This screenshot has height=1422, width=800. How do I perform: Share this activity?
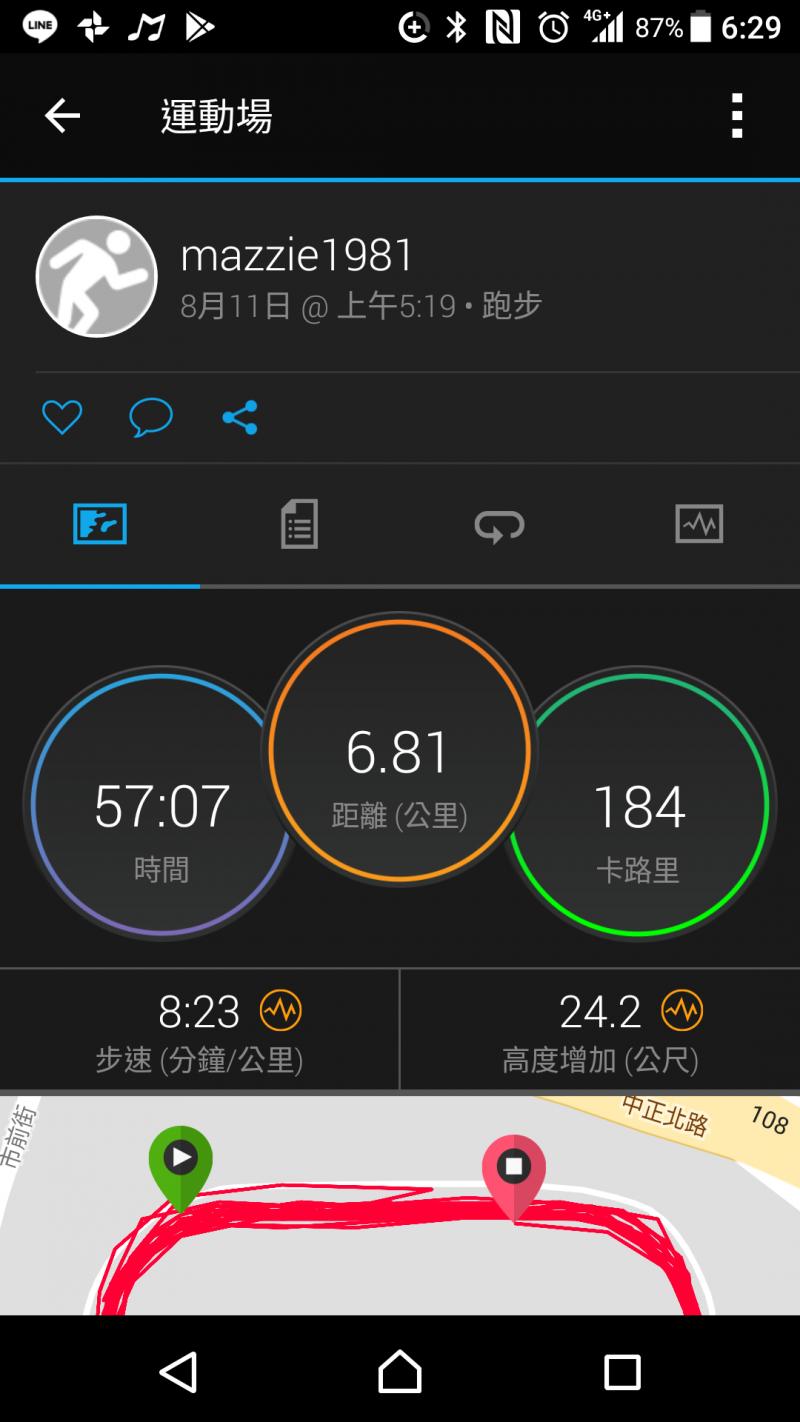click(240, 417)
